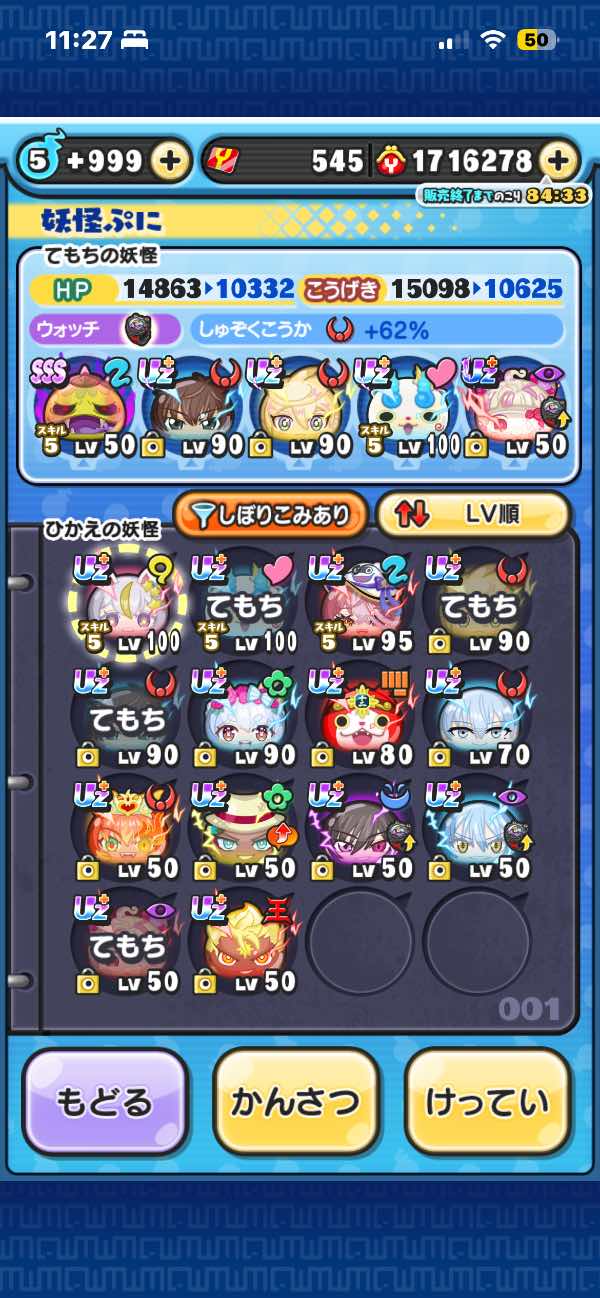Add more coins with the Y-money plus button

pos(560,161)
